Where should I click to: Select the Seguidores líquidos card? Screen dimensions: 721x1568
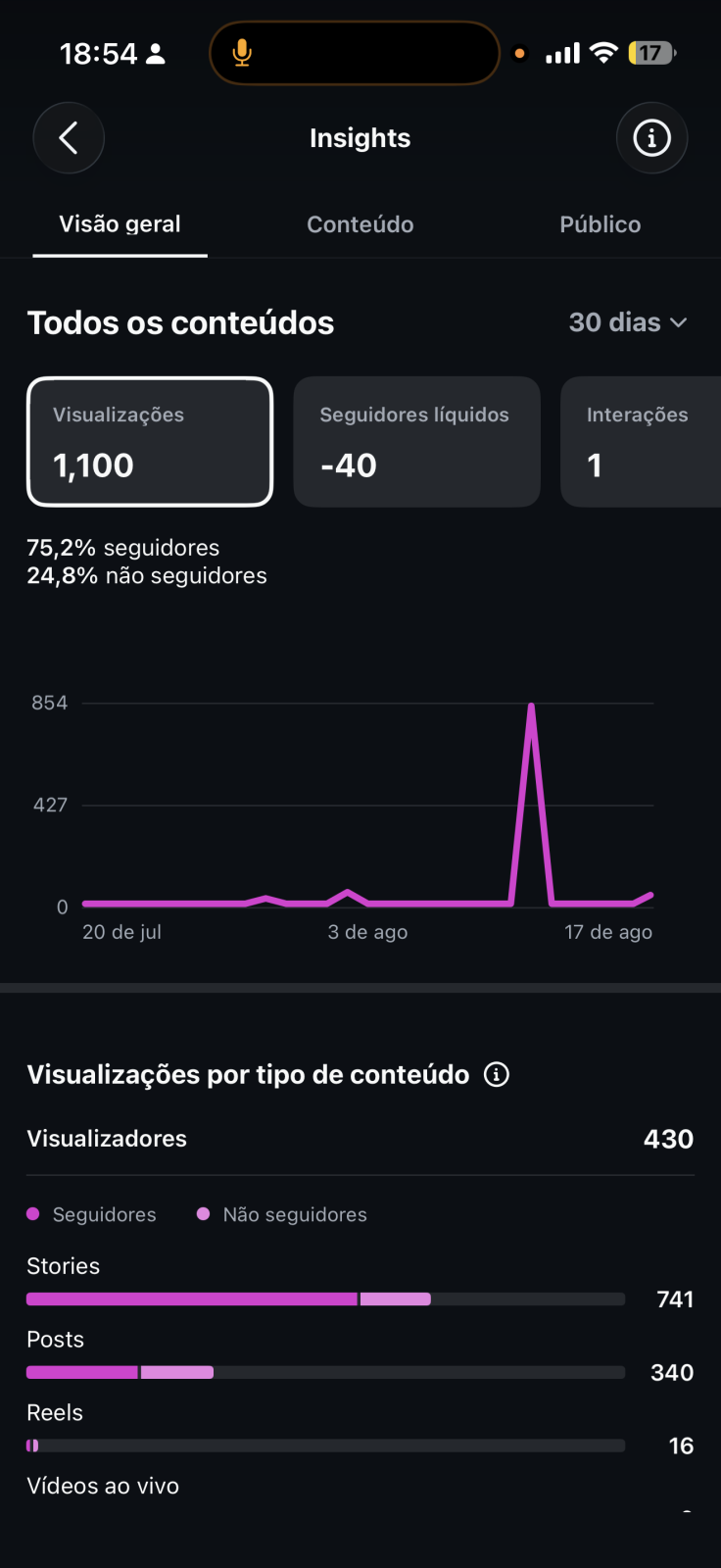point(417,442)
